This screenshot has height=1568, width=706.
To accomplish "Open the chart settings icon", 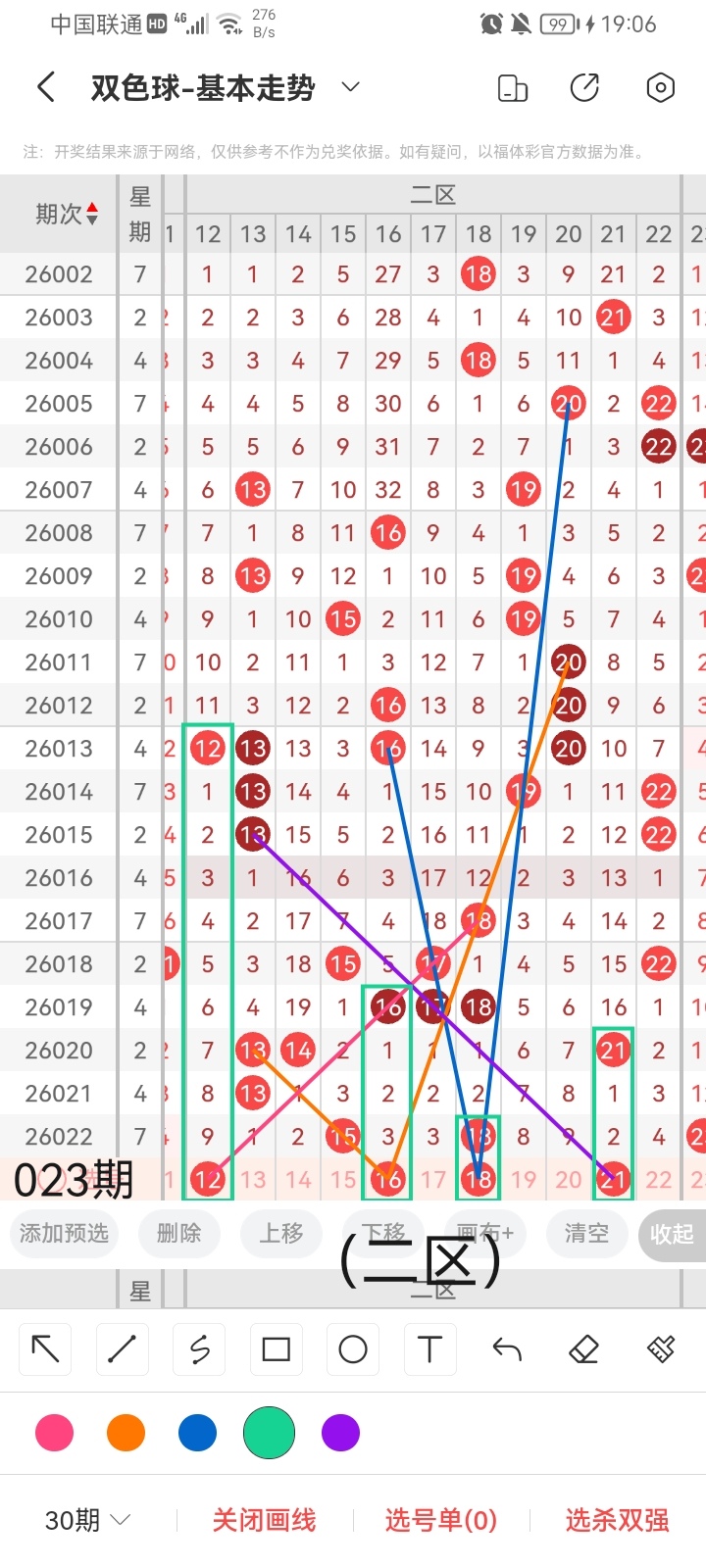I will [x=661, y=88].
